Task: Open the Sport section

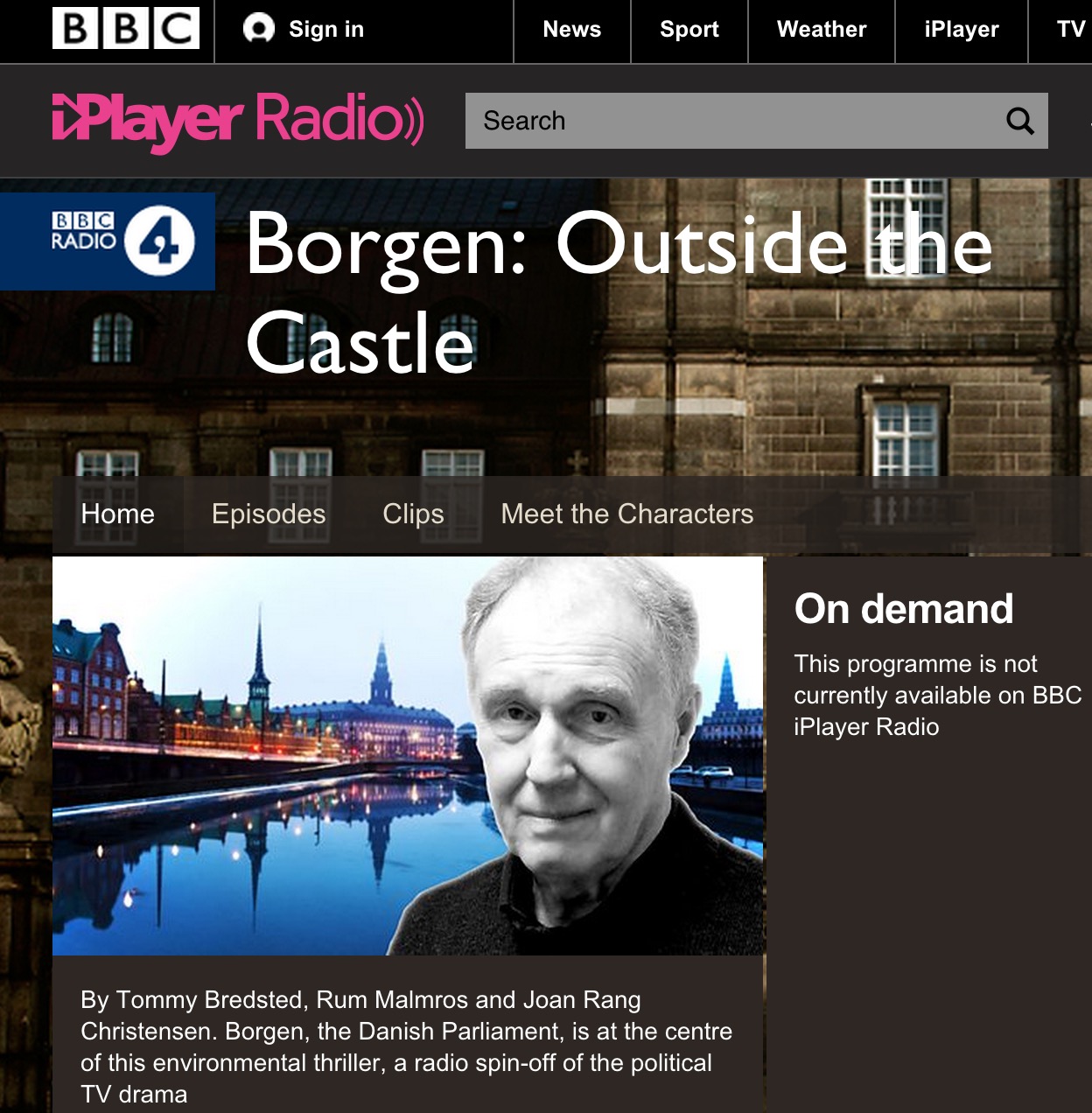Action: [689, 29]
